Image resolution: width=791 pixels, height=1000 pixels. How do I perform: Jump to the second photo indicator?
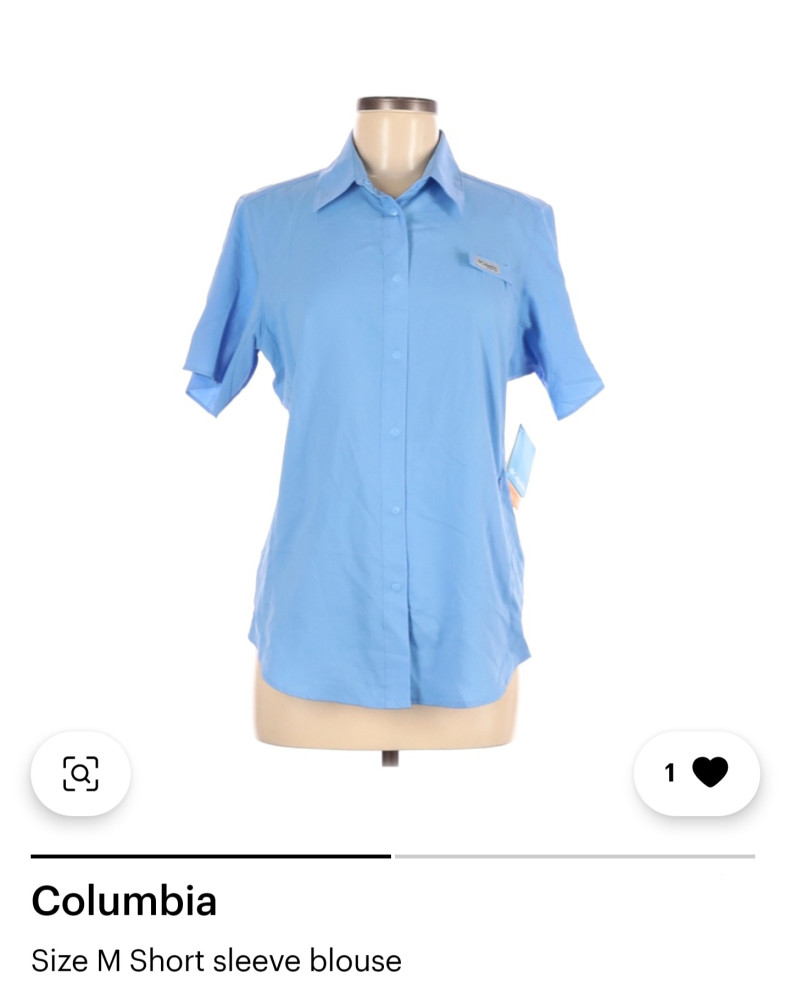574,856
